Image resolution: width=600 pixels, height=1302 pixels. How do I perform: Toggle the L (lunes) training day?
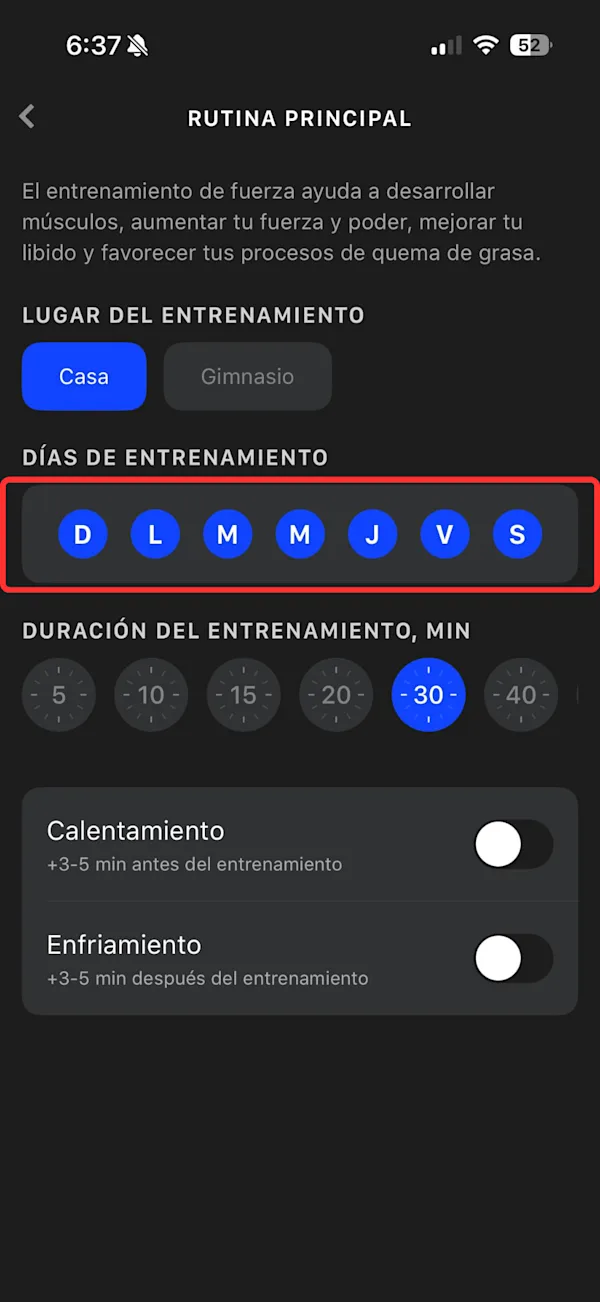[x=155, y=535]
